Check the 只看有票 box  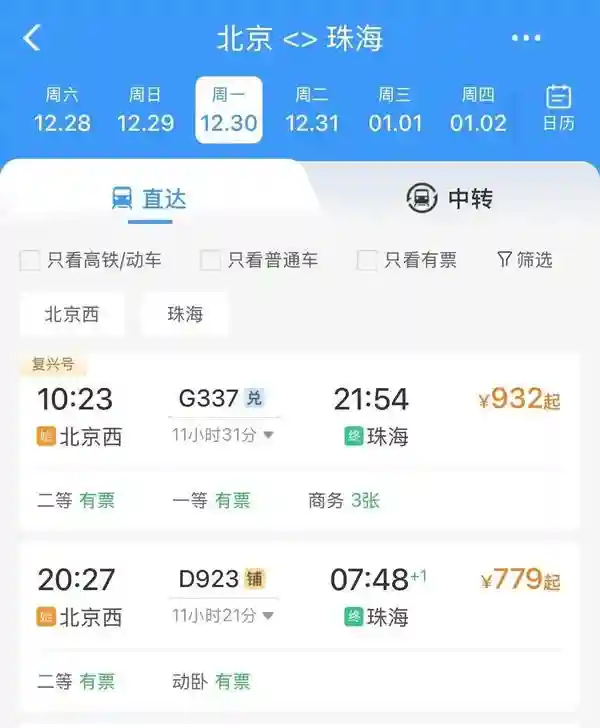[x=368, y=260]
